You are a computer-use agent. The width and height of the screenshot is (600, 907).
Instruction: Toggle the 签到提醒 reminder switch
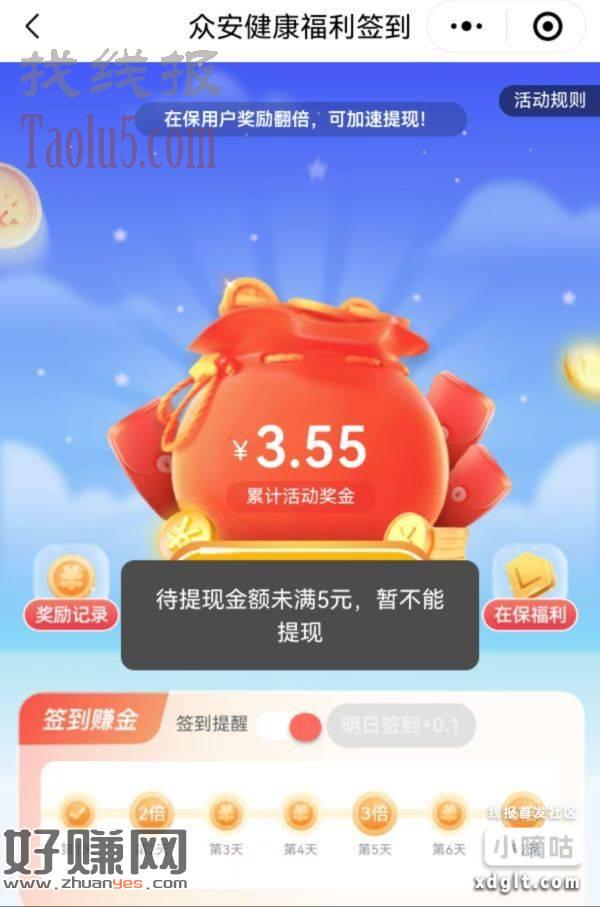tap(290, 725)
